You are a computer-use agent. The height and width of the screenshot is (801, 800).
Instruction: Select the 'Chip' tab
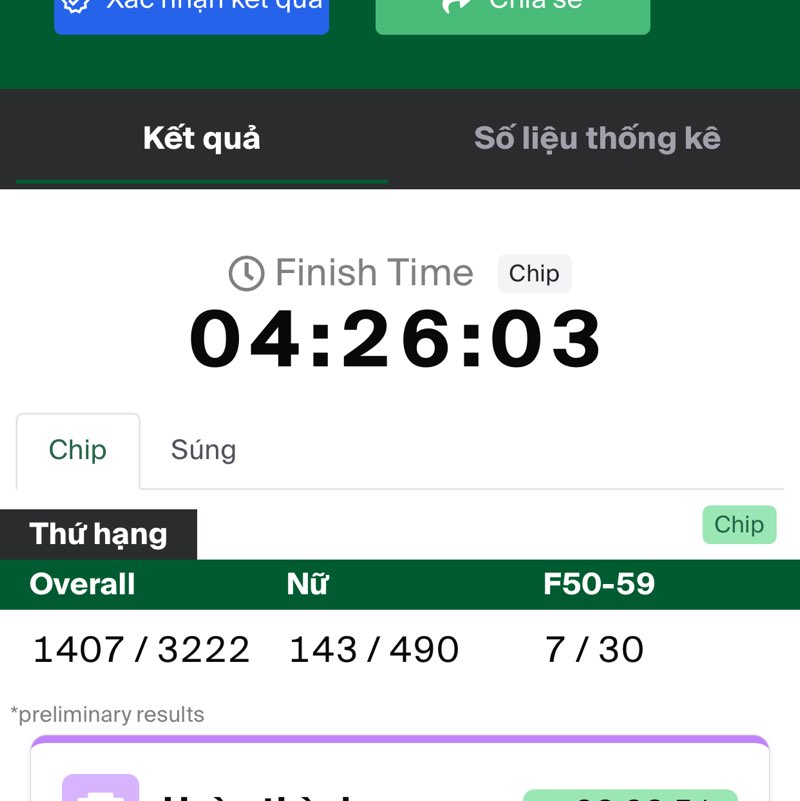[77, 450]
